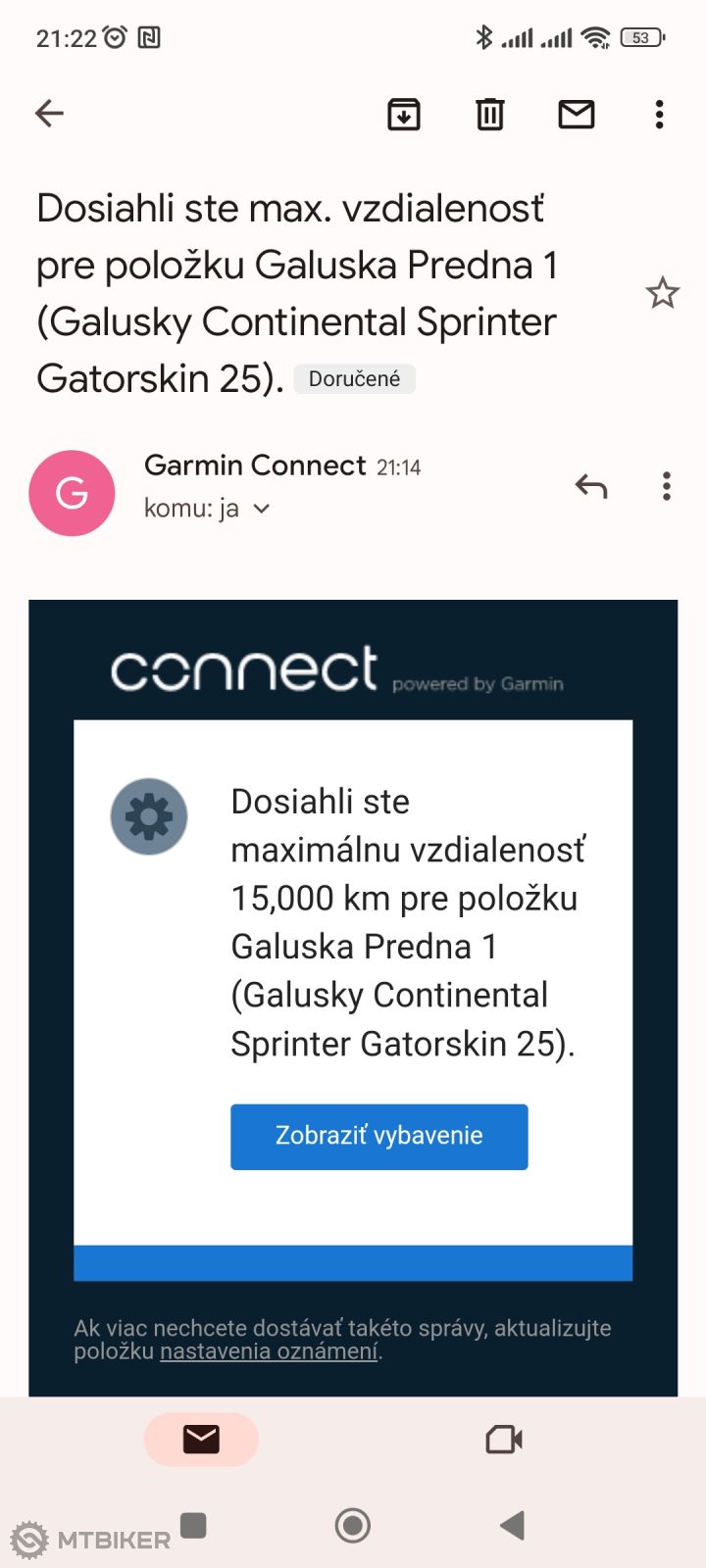Switch to the Meet video tab
Viewport: 706px width, 1568px height.
[x=504, y=1439]
